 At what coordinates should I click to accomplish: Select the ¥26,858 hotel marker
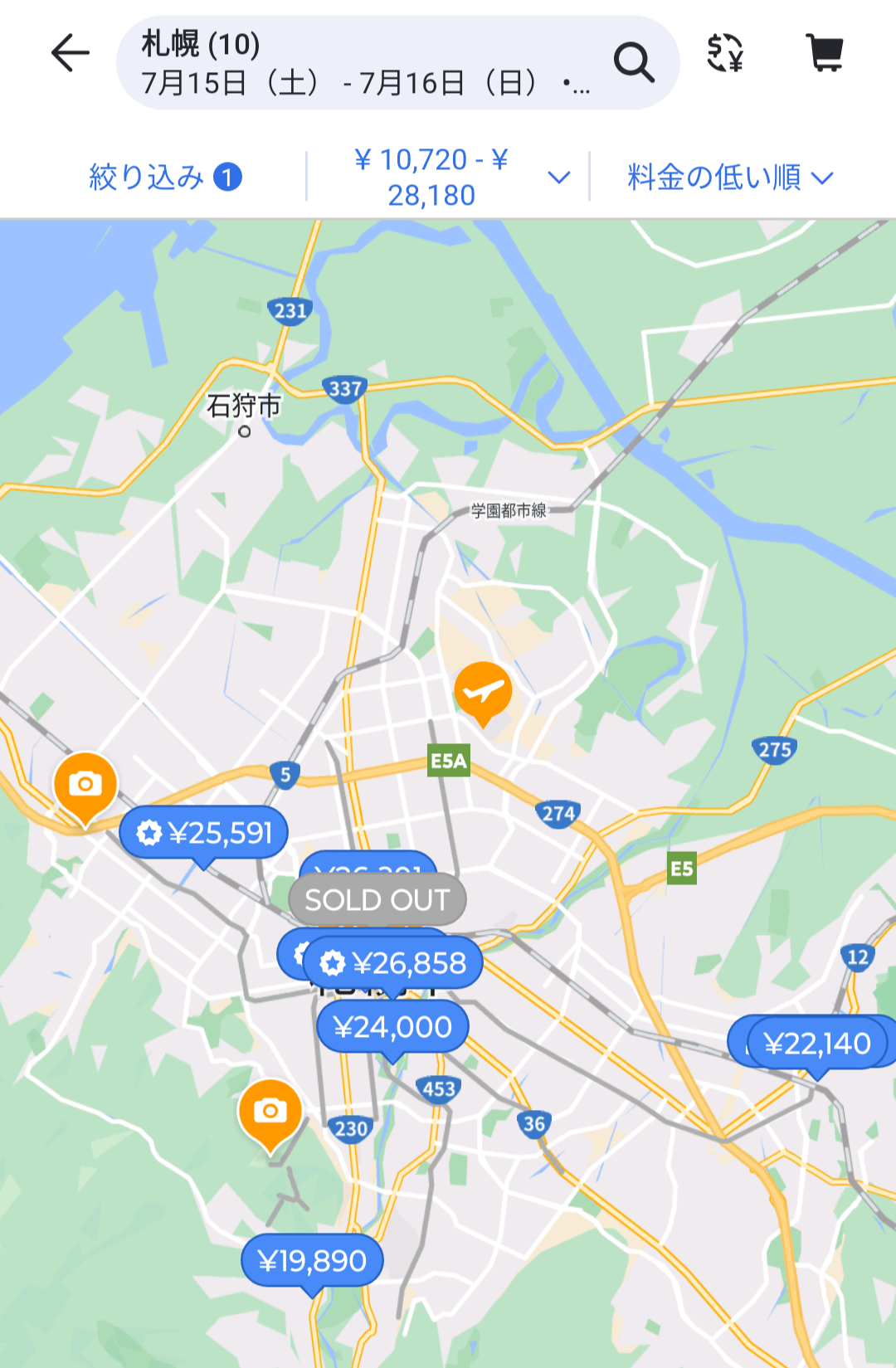(x=395, y=963)
